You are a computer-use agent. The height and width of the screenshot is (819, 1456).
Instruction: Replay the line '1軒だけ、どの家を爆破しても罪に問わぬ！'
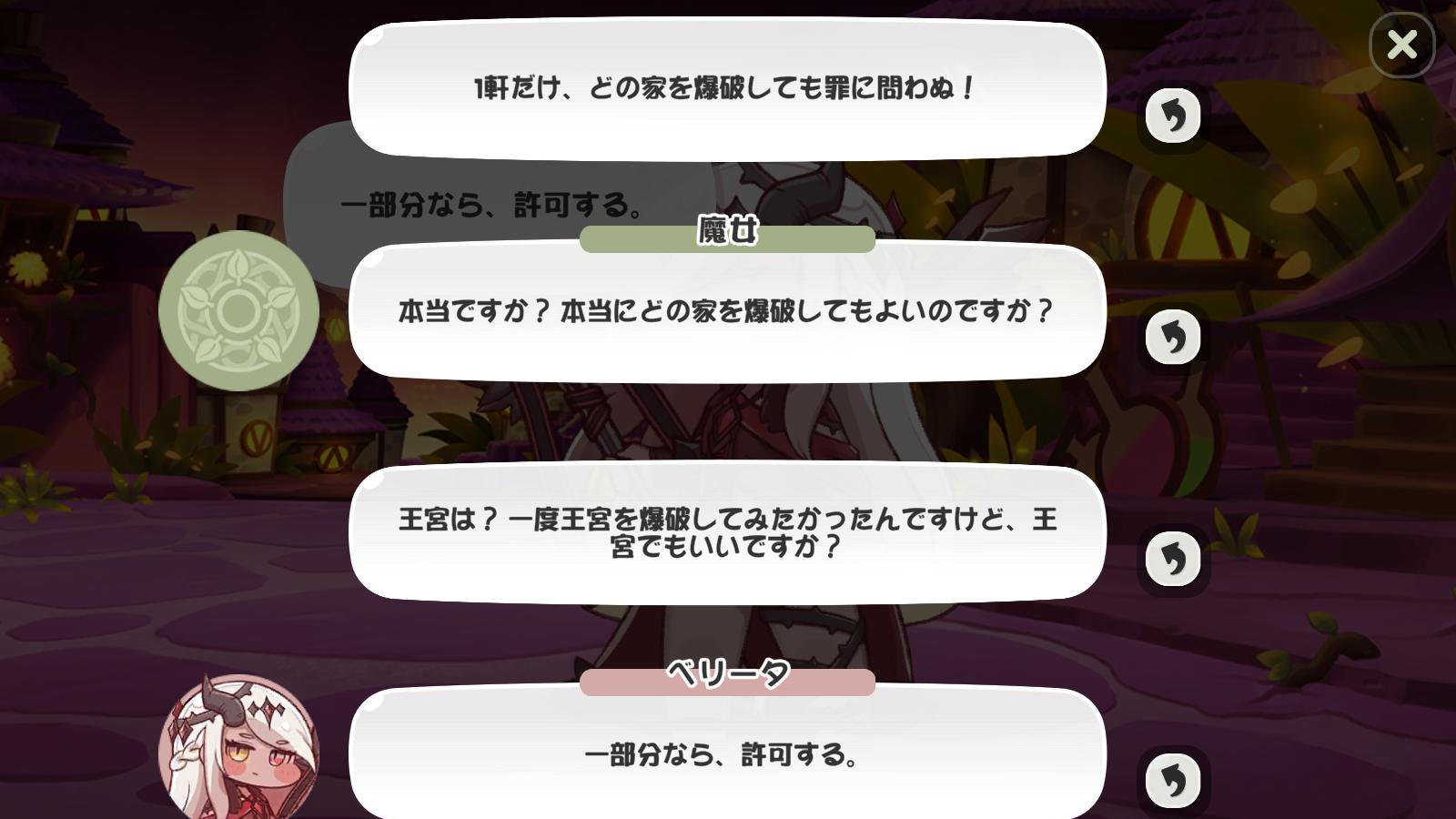[x=1172, y=116]
